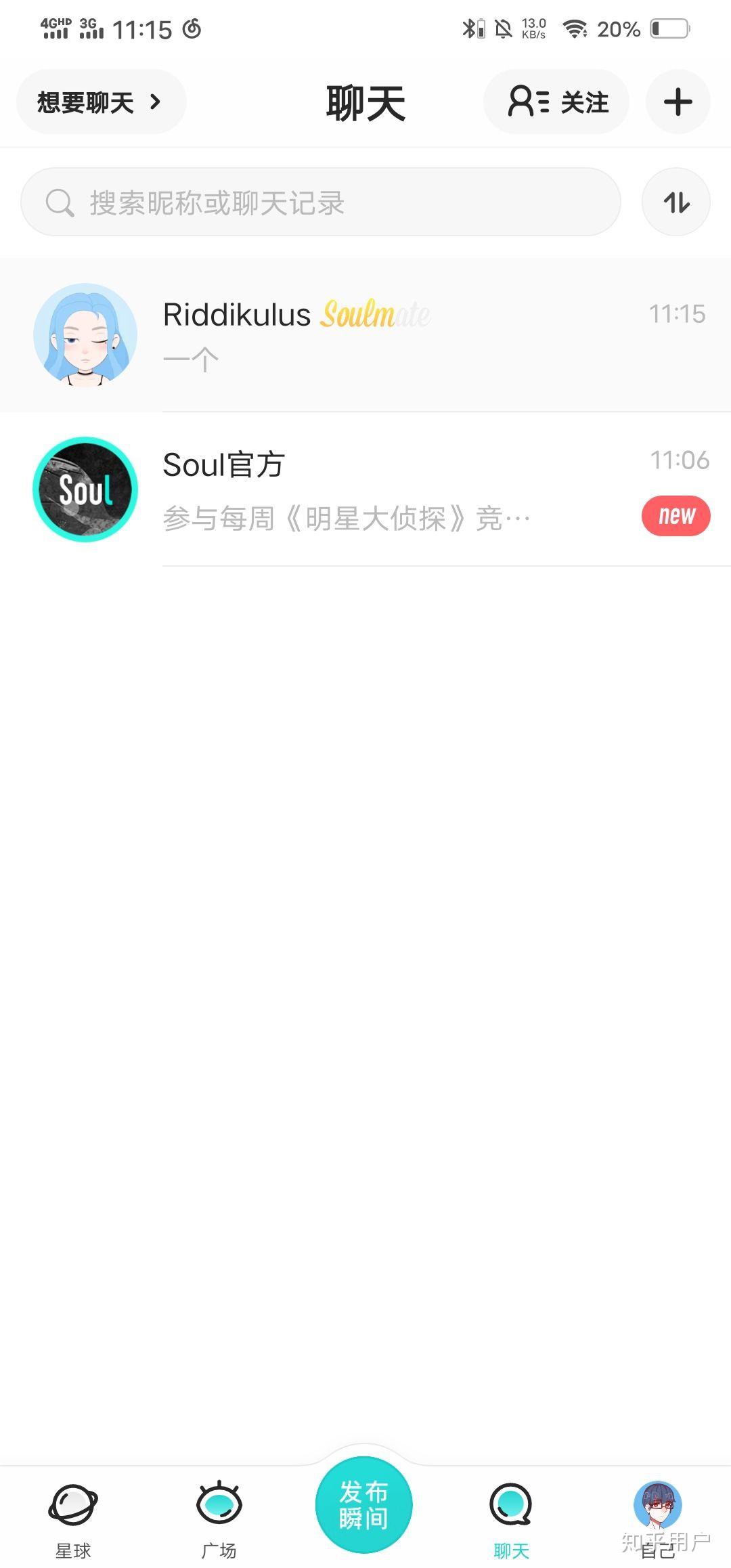The image size is (731, 1568).
Task: Tap the plus icon to add
Action: click(x=678, y=102)
